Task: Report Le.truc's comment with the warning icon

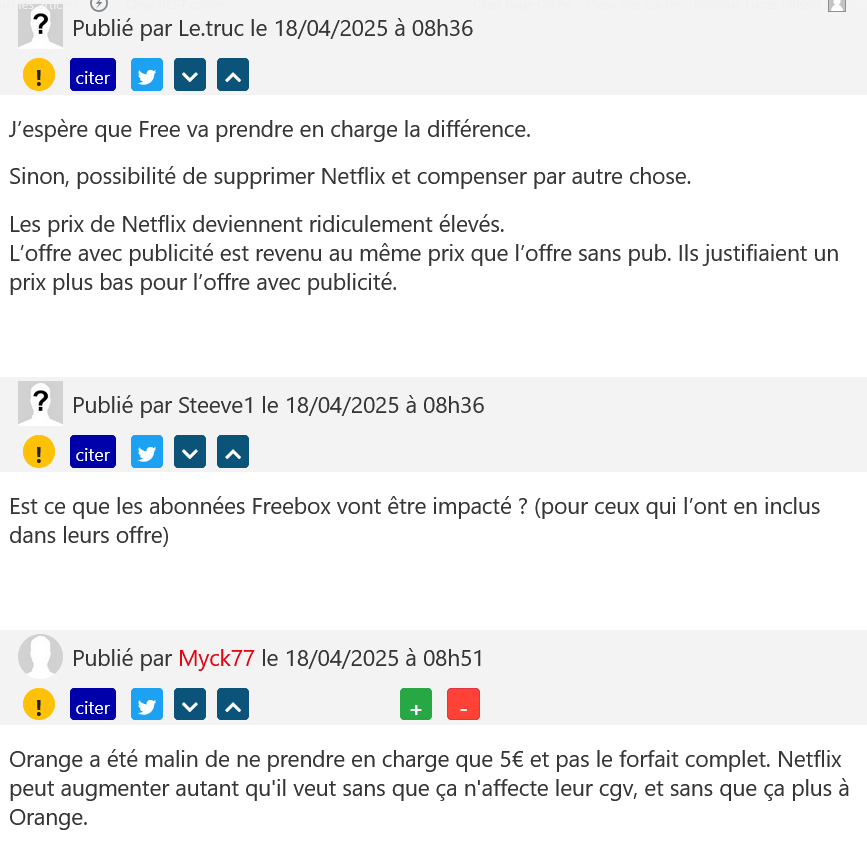Action: point(39,76)
